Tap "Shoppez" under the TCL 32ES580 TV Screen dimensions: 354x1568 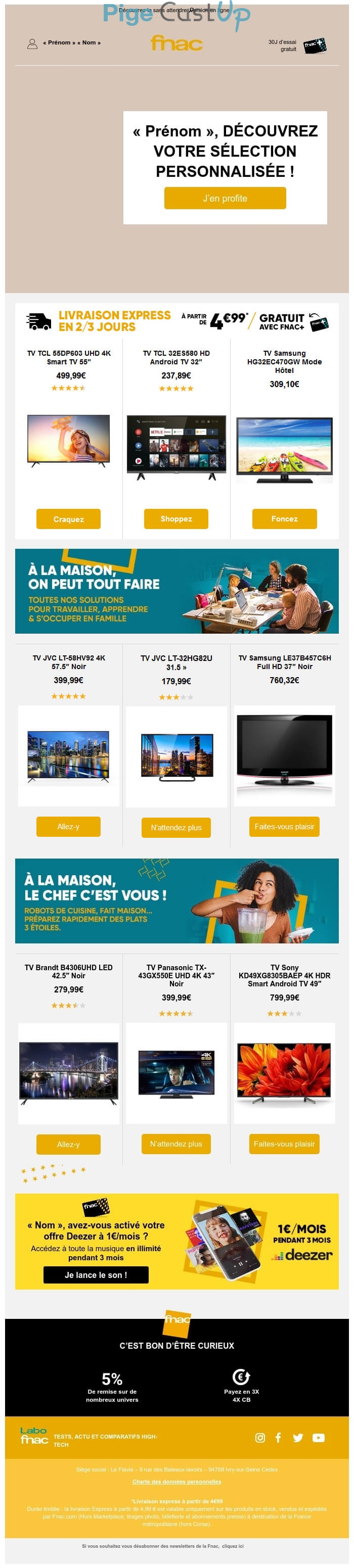click(x=176, y=518)
